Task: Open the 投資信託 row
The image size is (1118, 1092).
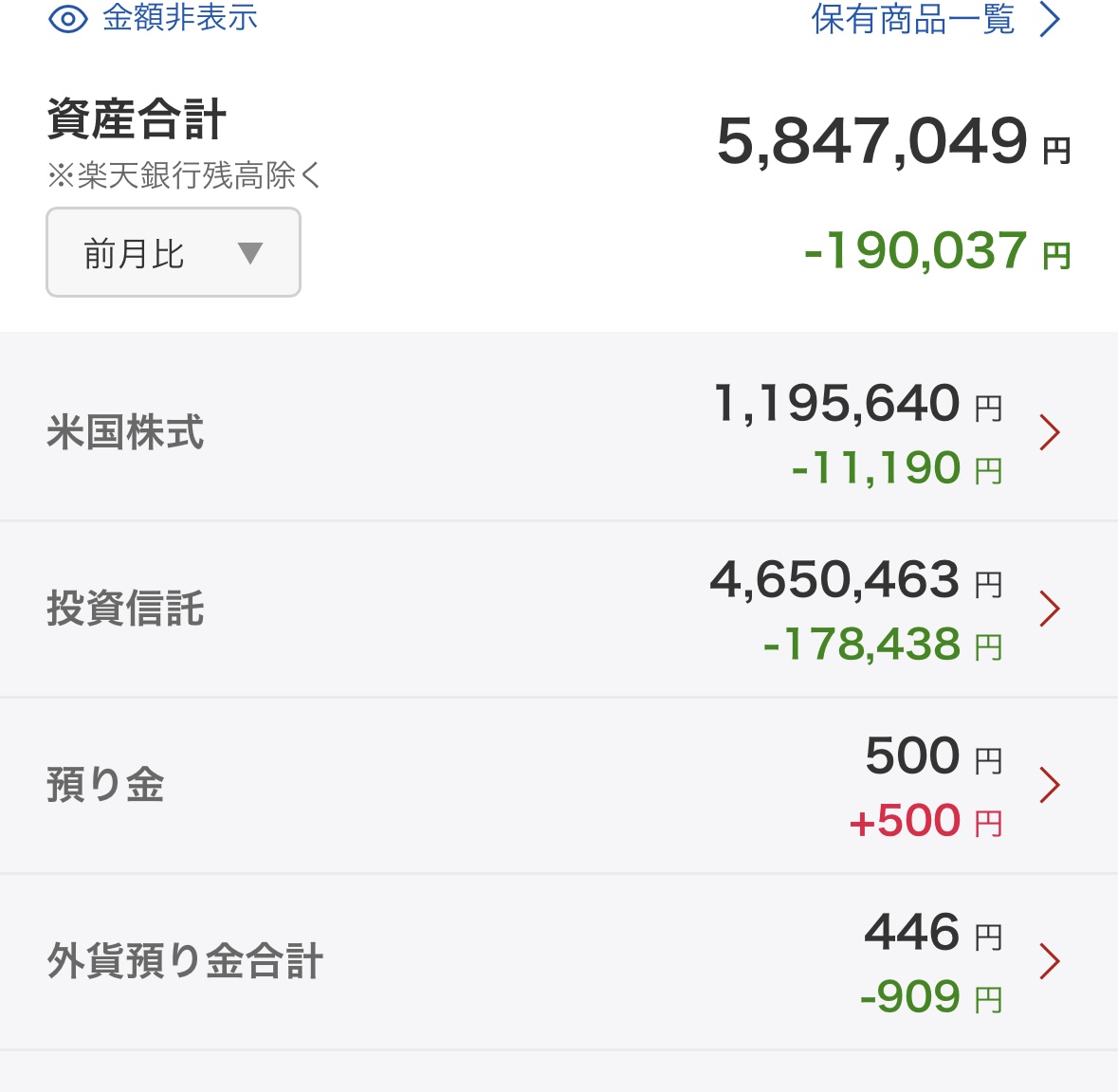Action: click(559, 610)
